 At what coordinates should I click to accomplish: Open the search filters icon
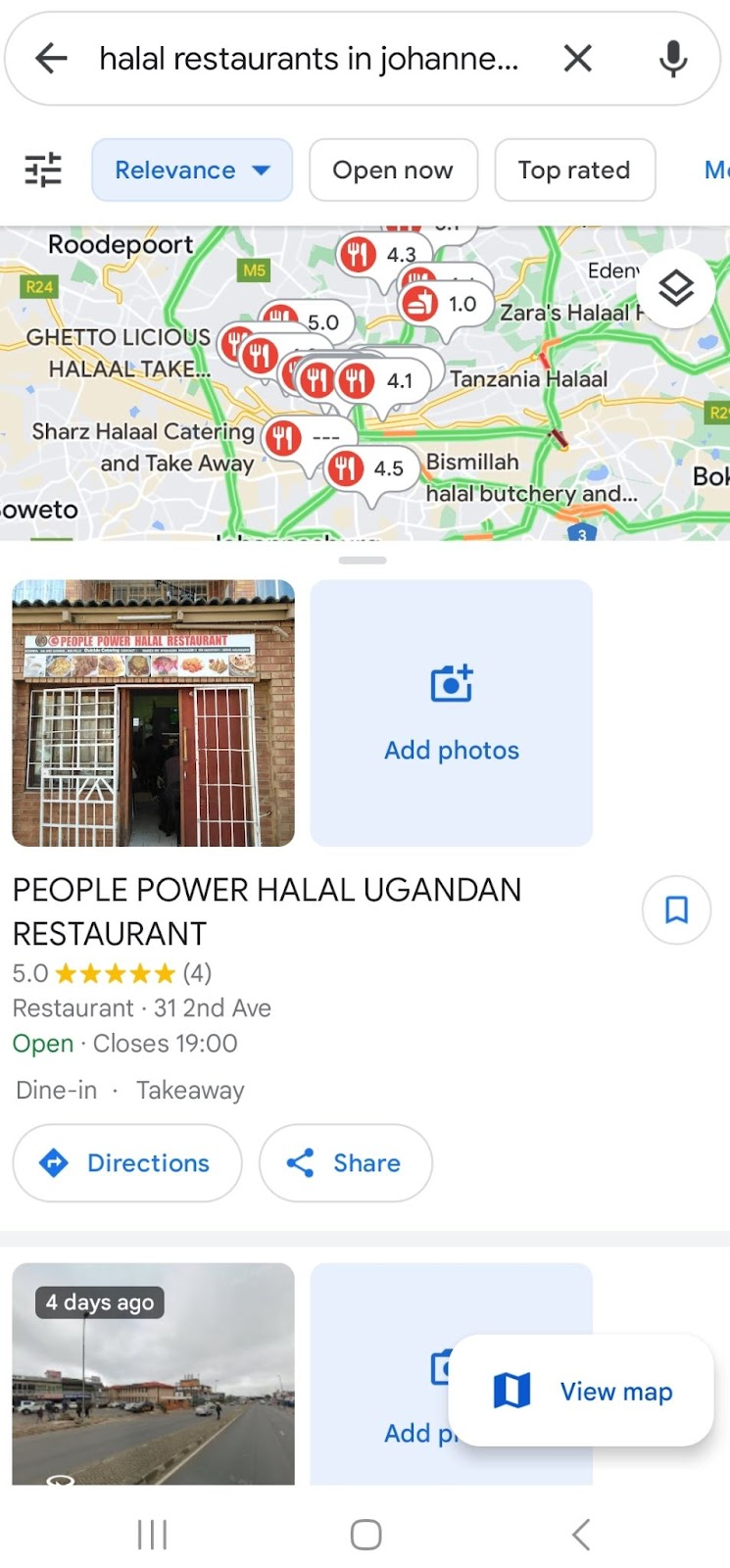tap(43, 170)
